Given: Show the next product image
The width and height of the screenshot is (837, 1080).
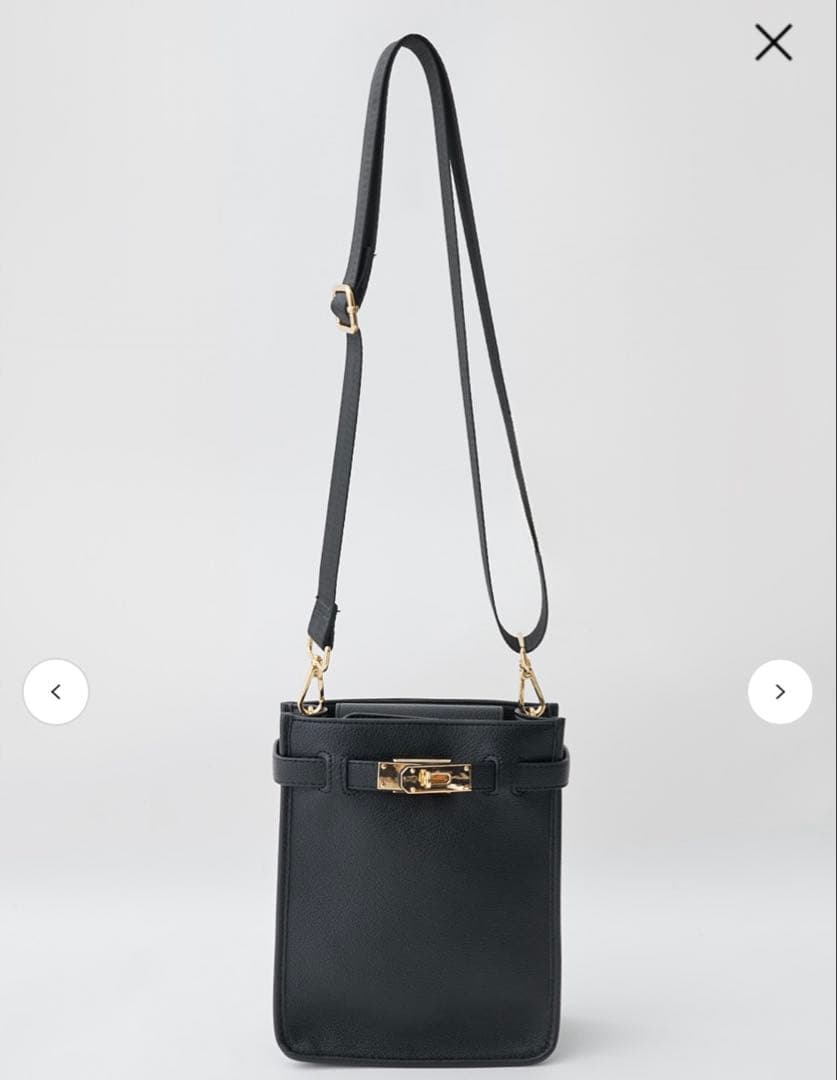Looking at the screenshot, I should pyautogui.click(x=780, y=691).
